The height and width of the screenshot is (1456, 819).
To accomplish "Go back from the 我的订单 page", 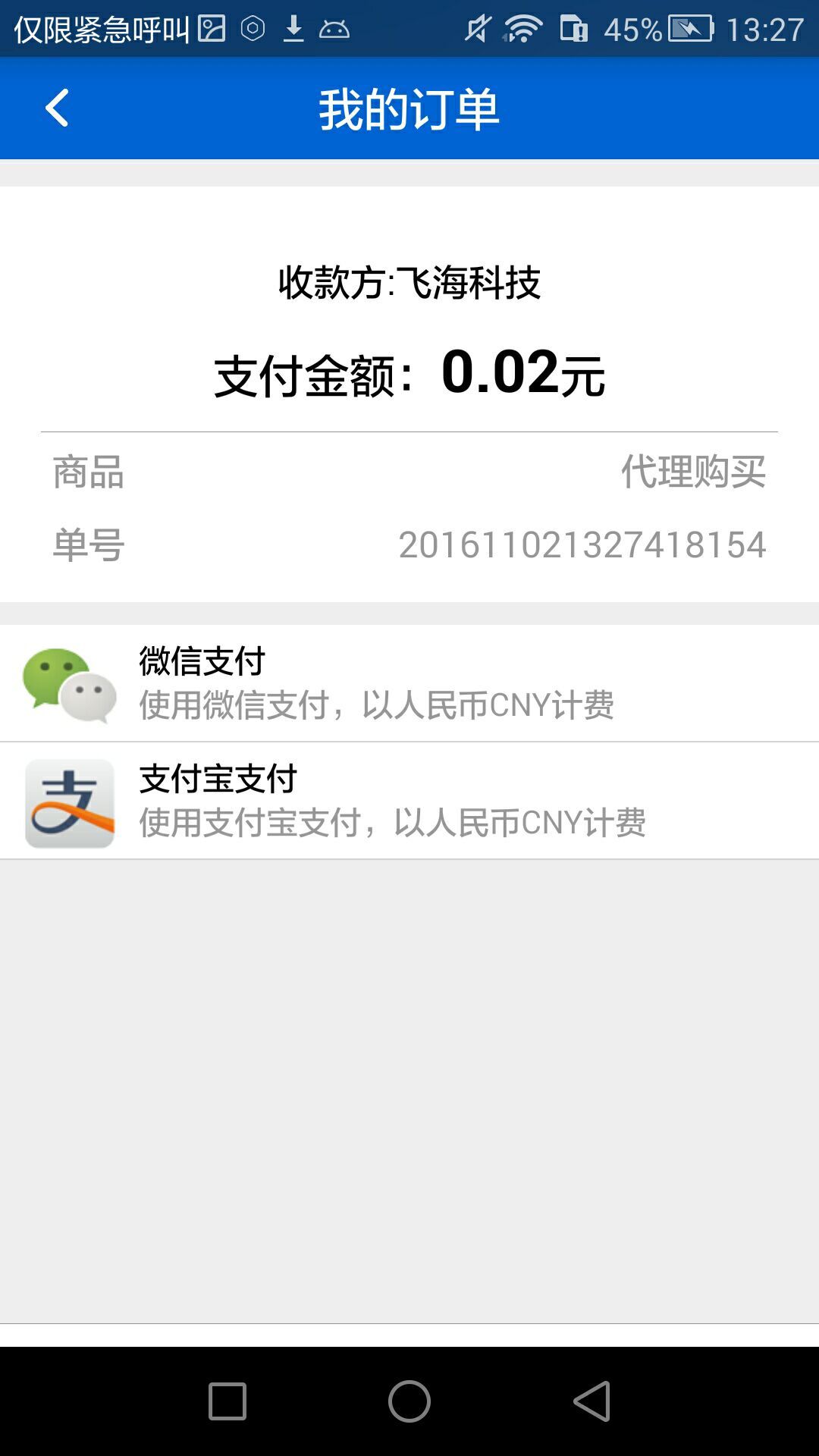I will click(57, 108).
